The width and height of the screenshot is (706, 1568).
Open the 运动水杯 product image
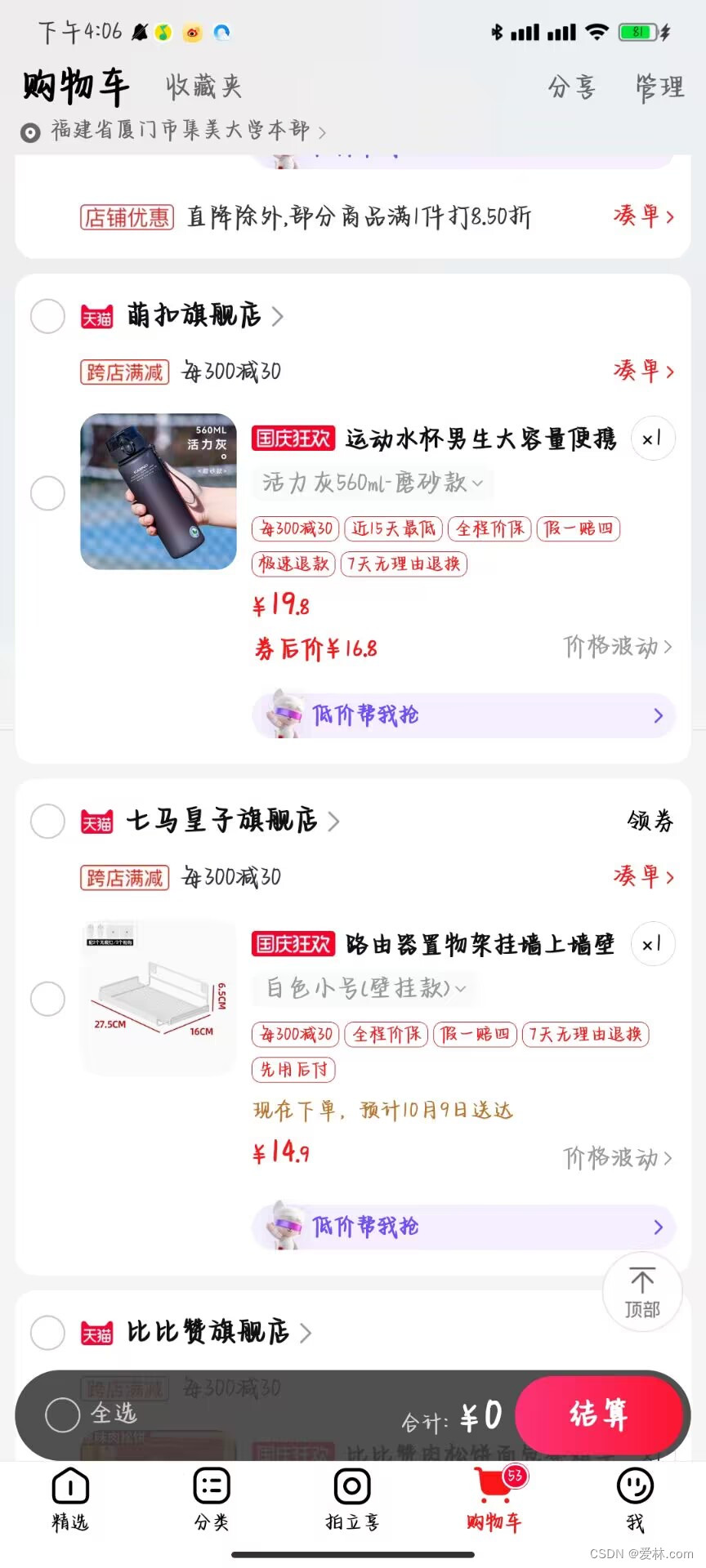(159, 492)
